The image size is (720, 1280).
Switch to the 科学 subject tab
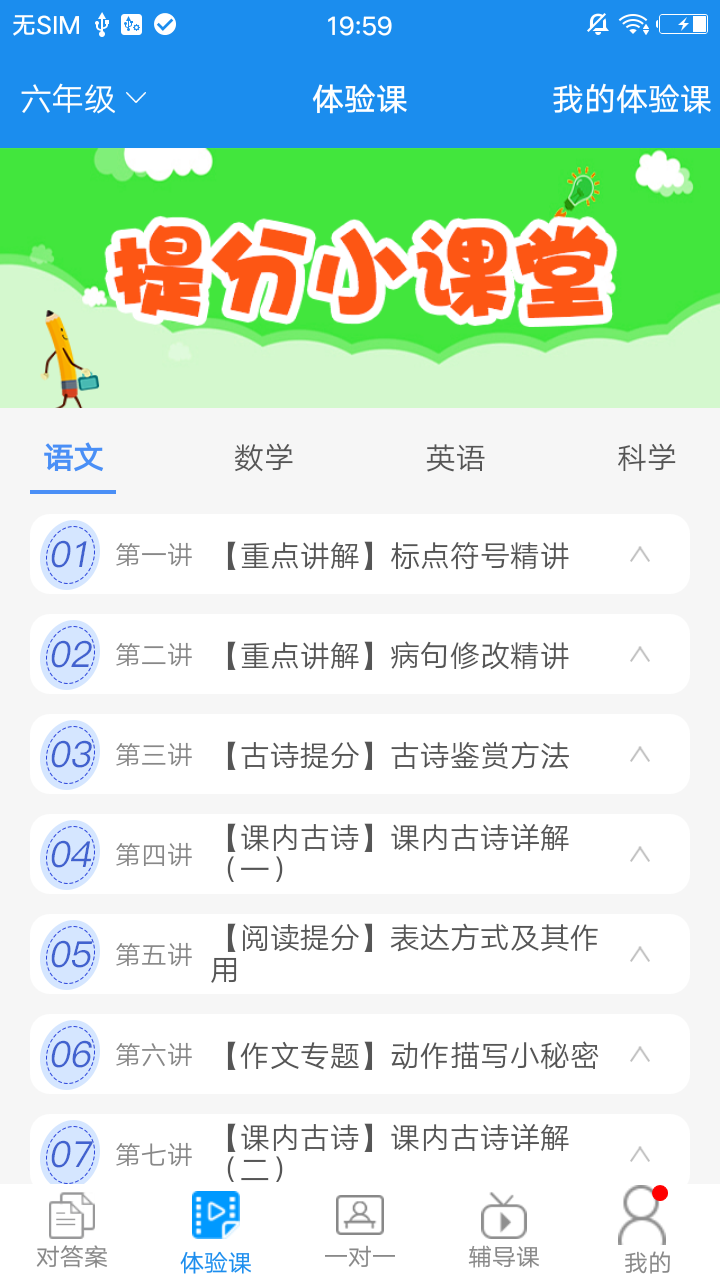(x=646, y=458)
